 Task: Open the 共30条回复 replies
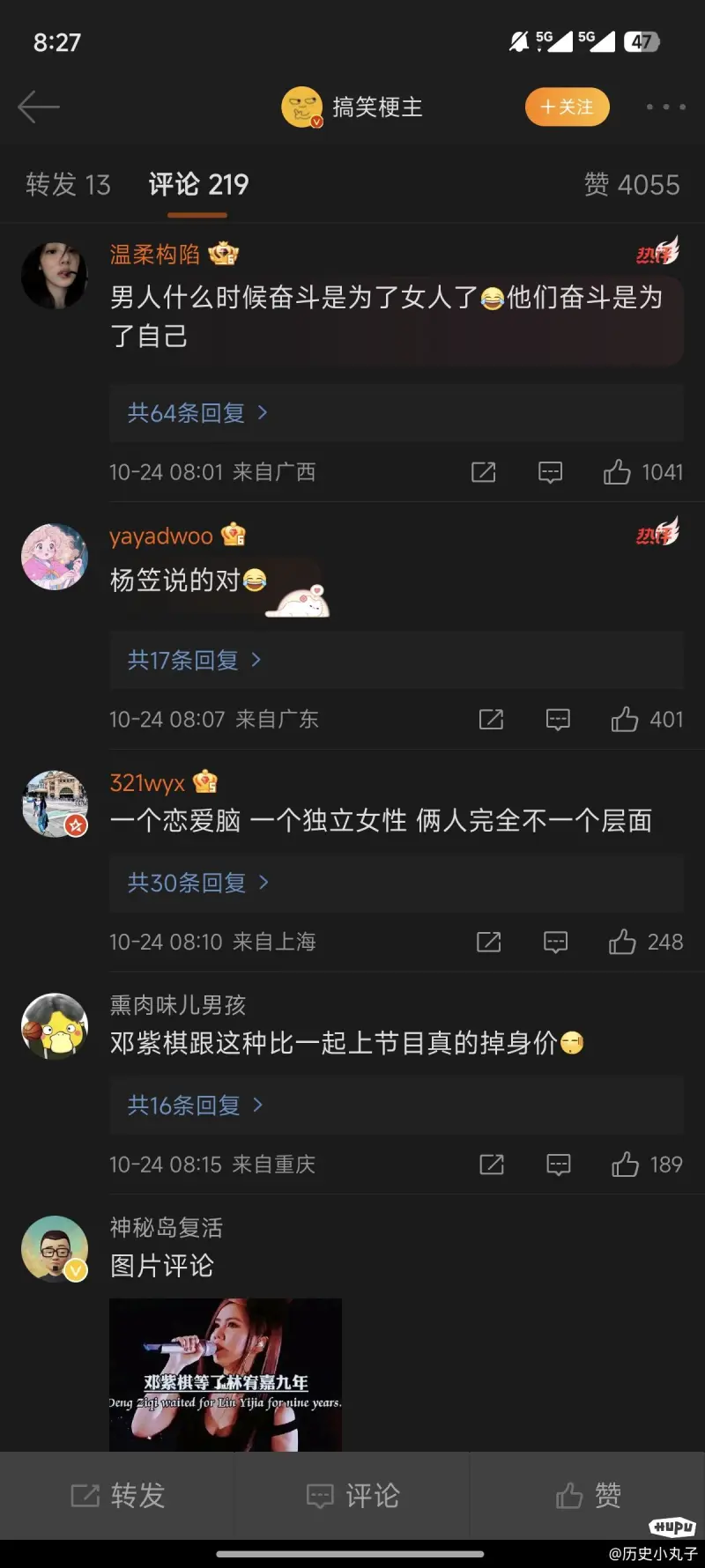[396, 883]
